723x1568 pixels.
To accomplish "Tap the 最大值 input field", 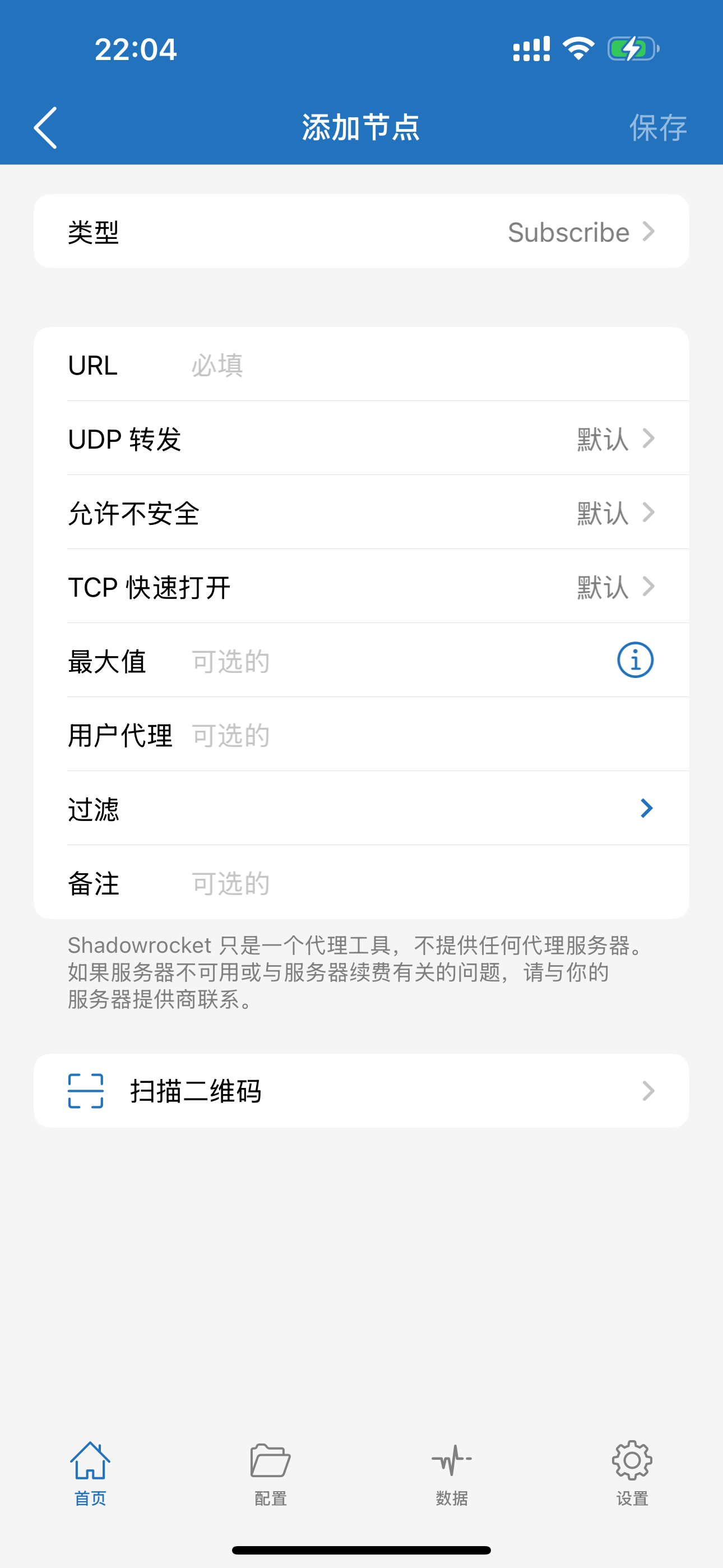I will tap(396, 661).
